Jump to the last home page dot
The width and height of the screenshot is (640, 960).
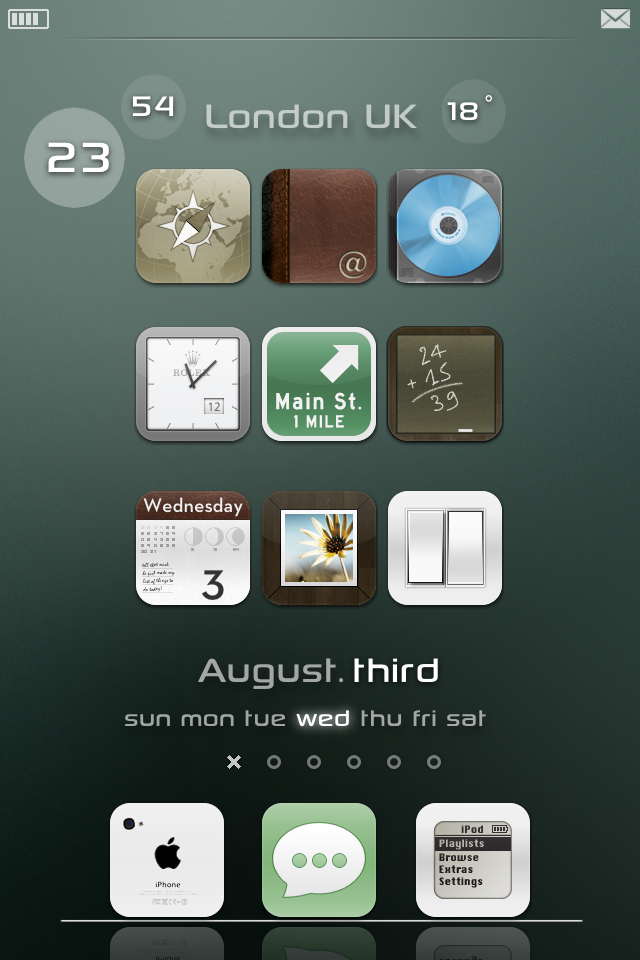tap(434, 762)
